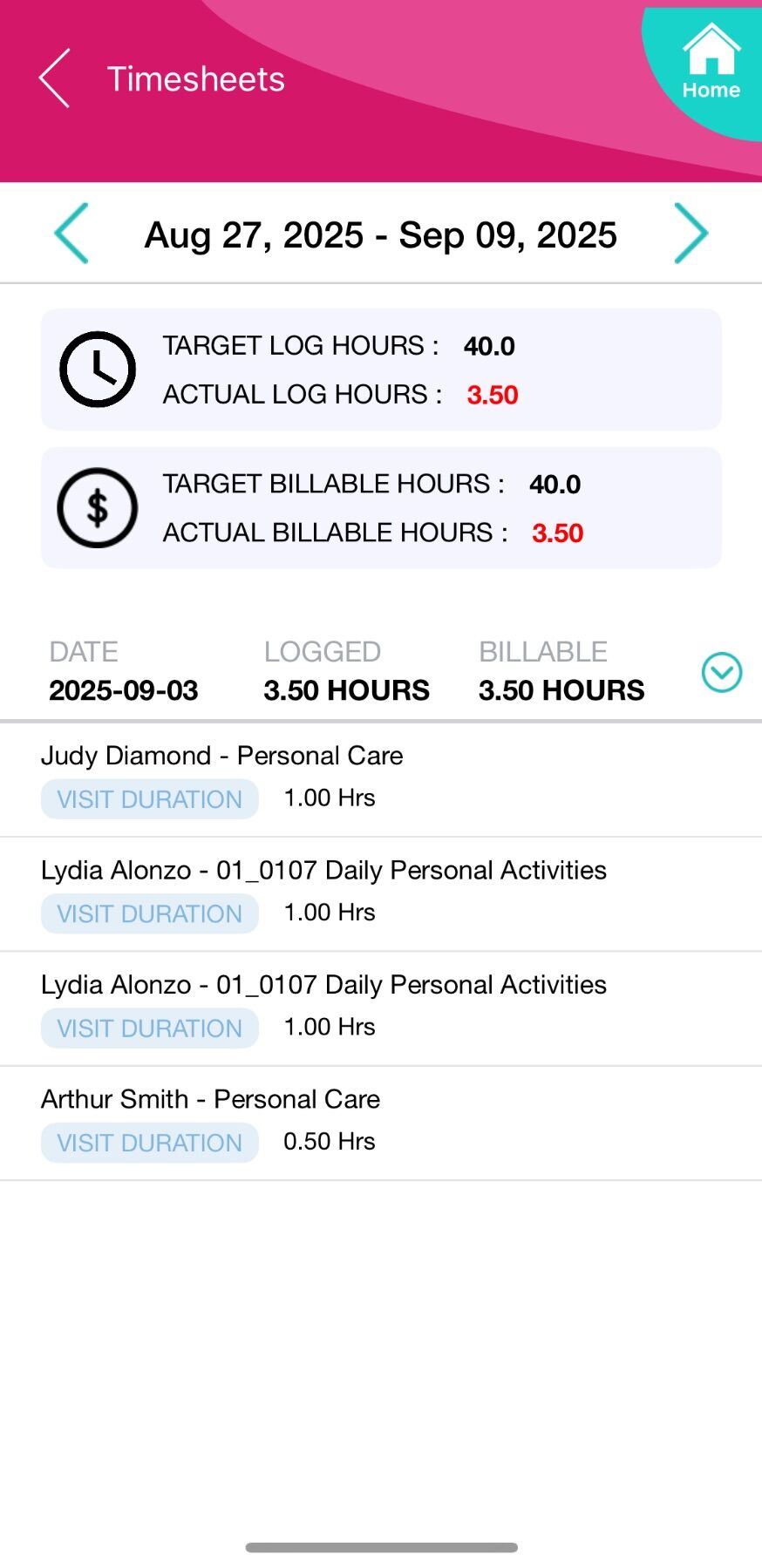762x1568 pixels.
Task: Collapse the 2025-09-03 day entries
Action: coord(722,673)
